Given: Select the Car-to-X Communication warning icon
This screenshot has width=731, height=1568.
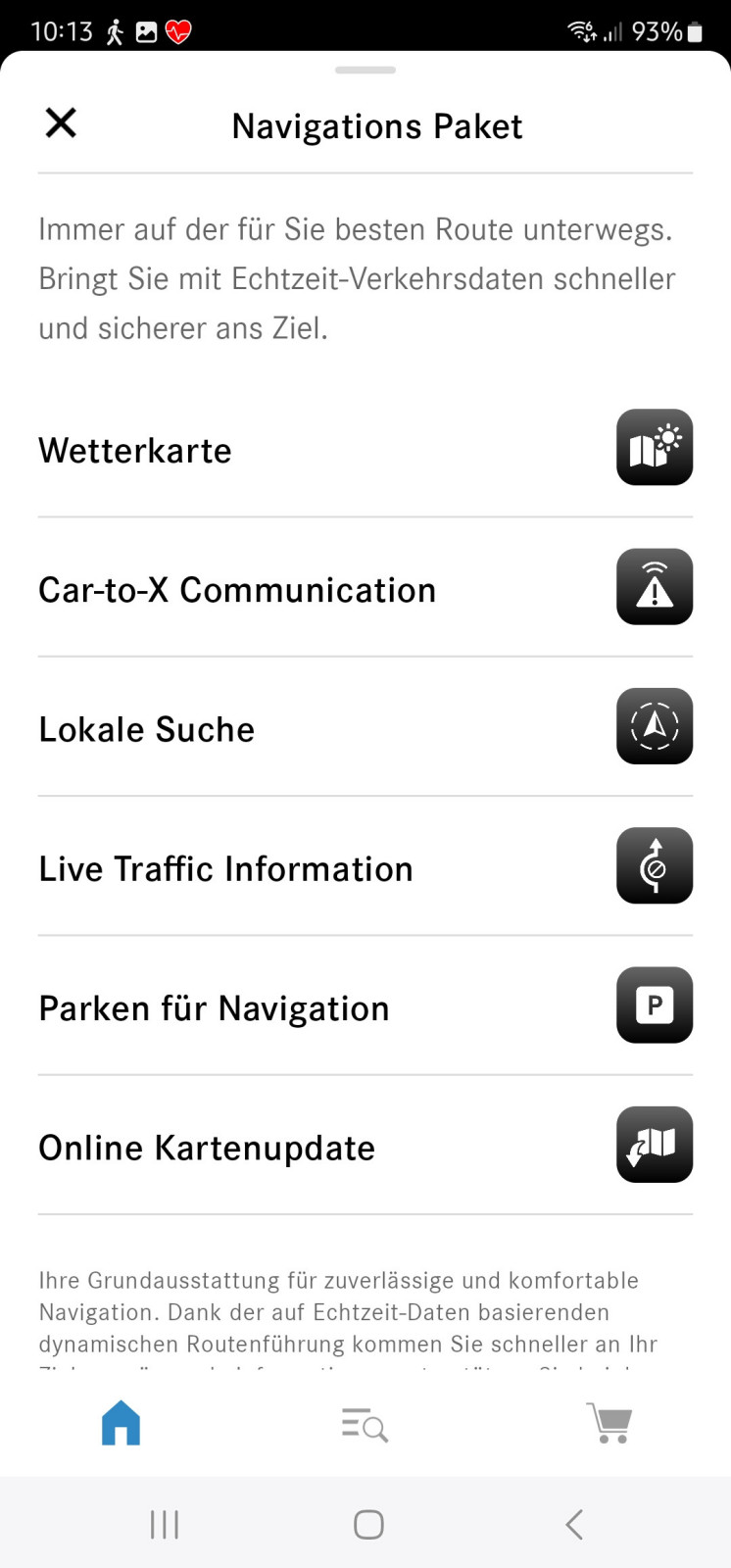Looking at the screenshot, I should (x=654, y=587).
